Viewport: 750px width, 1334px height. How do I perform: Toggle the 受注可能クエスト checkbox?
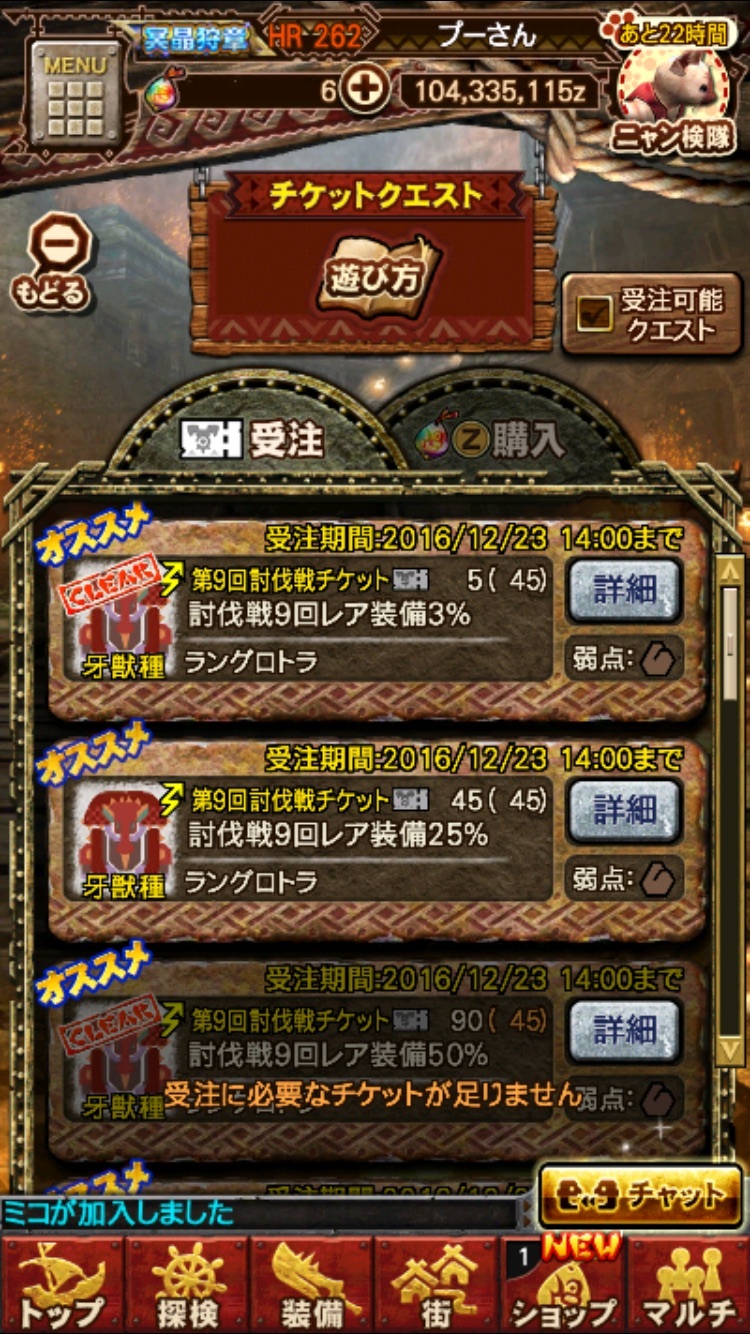click(651, 314)
